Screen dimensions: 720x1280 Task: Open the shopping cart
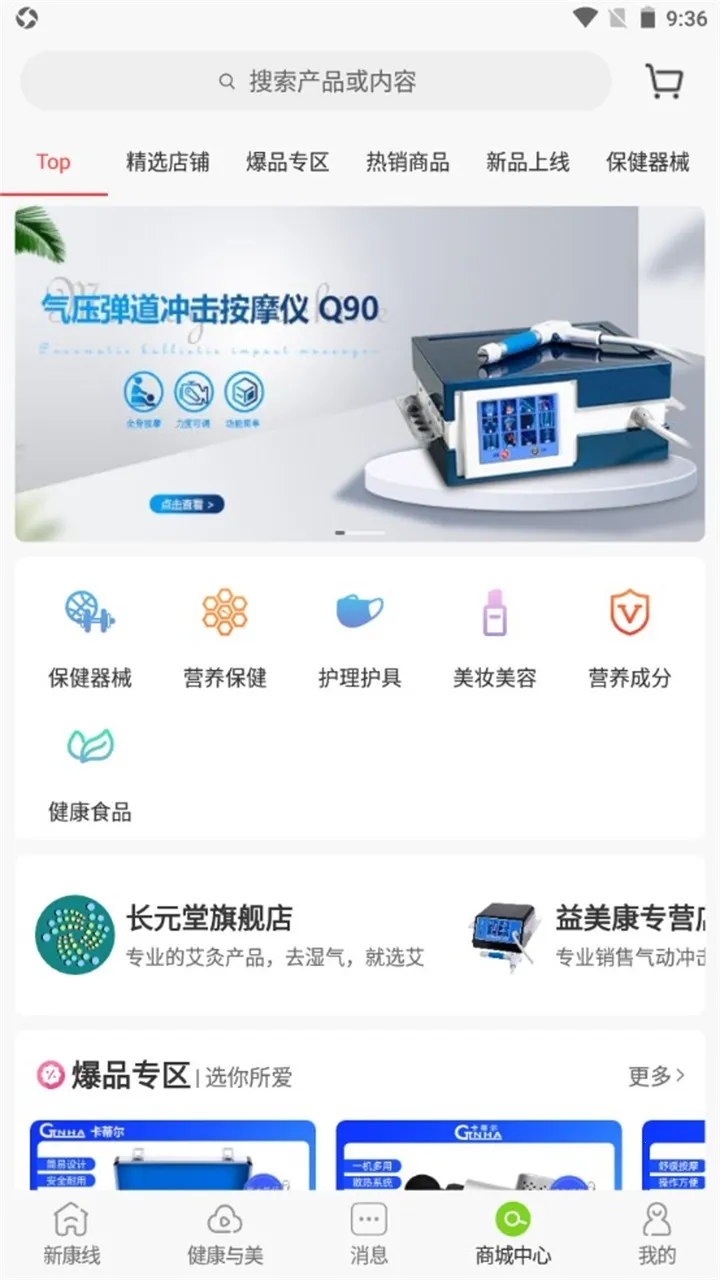pos(664,81)
